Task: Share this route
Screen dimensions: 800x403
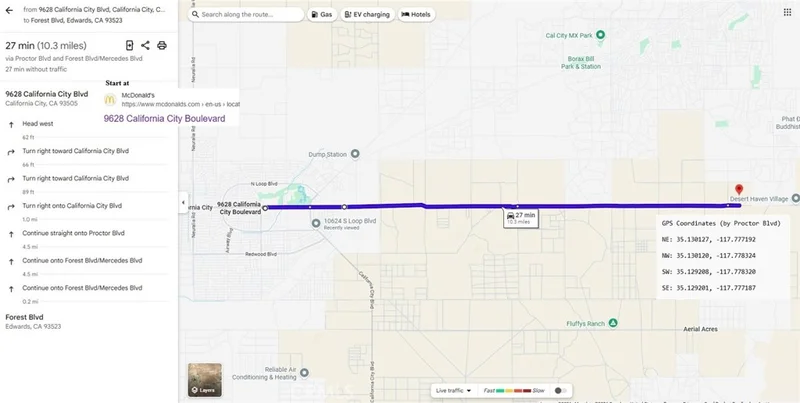Action: (146, 46)
